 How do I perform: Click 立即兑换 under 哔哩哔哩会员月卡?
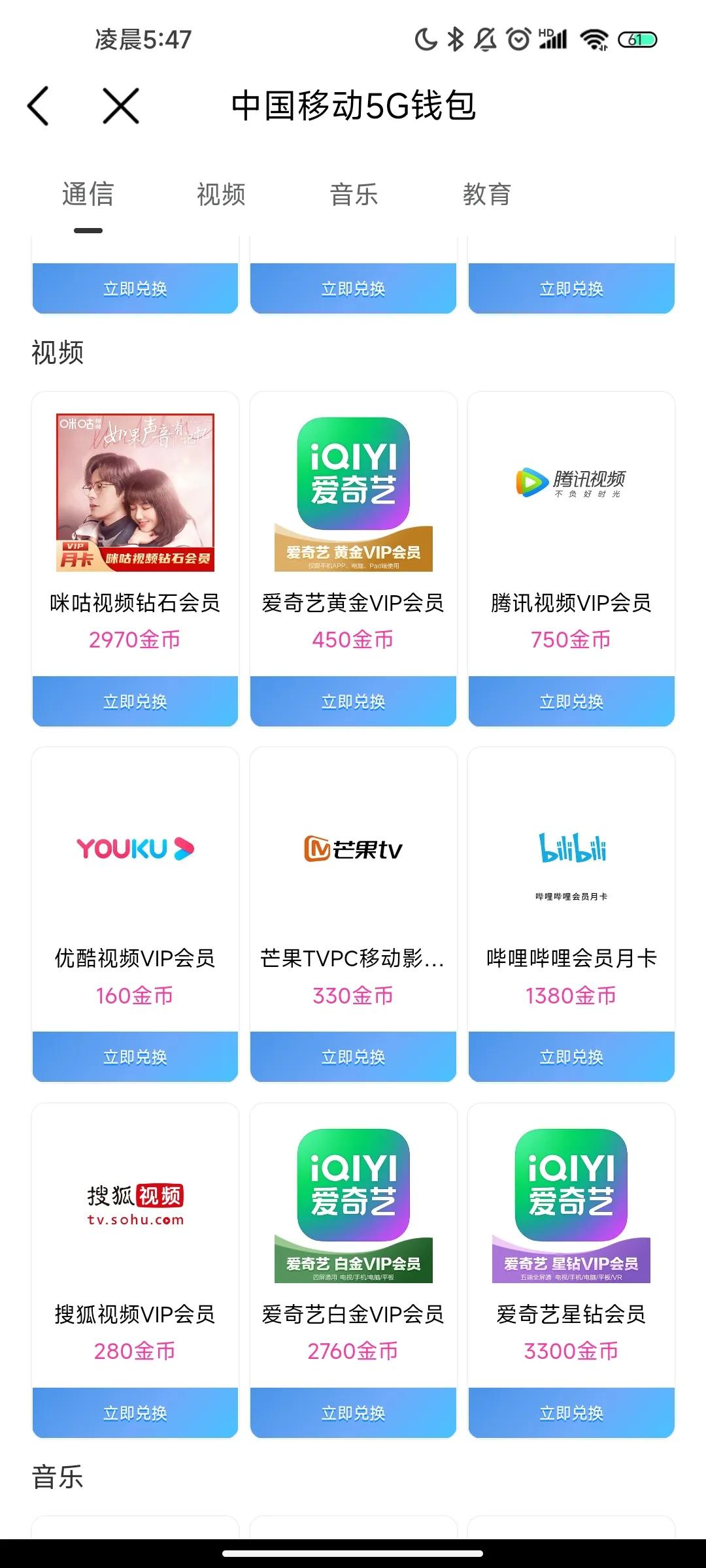pos(571,1056)
